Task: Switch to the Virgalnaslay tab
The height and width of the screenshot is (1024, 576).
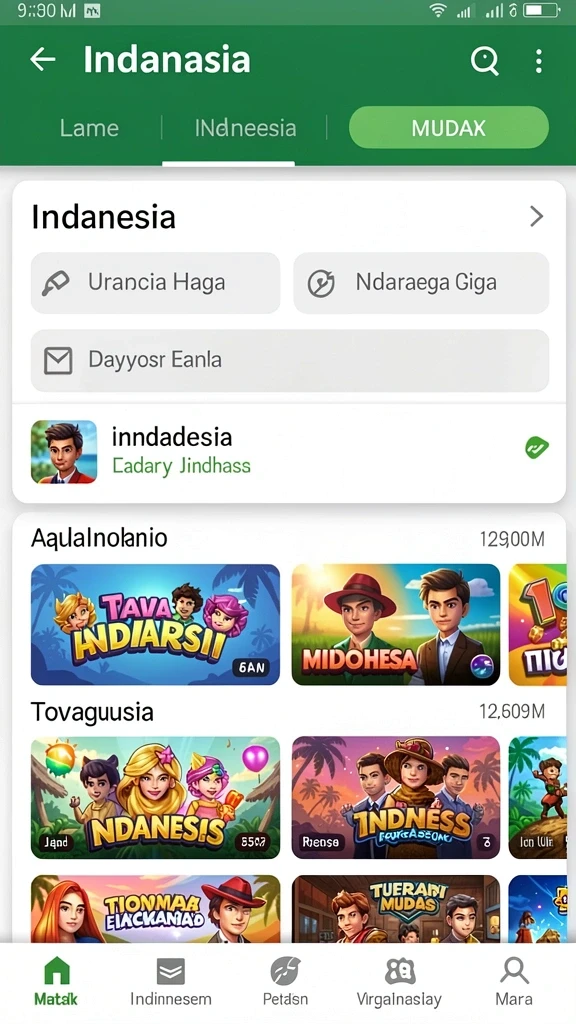Action: [x=399, y=980]
